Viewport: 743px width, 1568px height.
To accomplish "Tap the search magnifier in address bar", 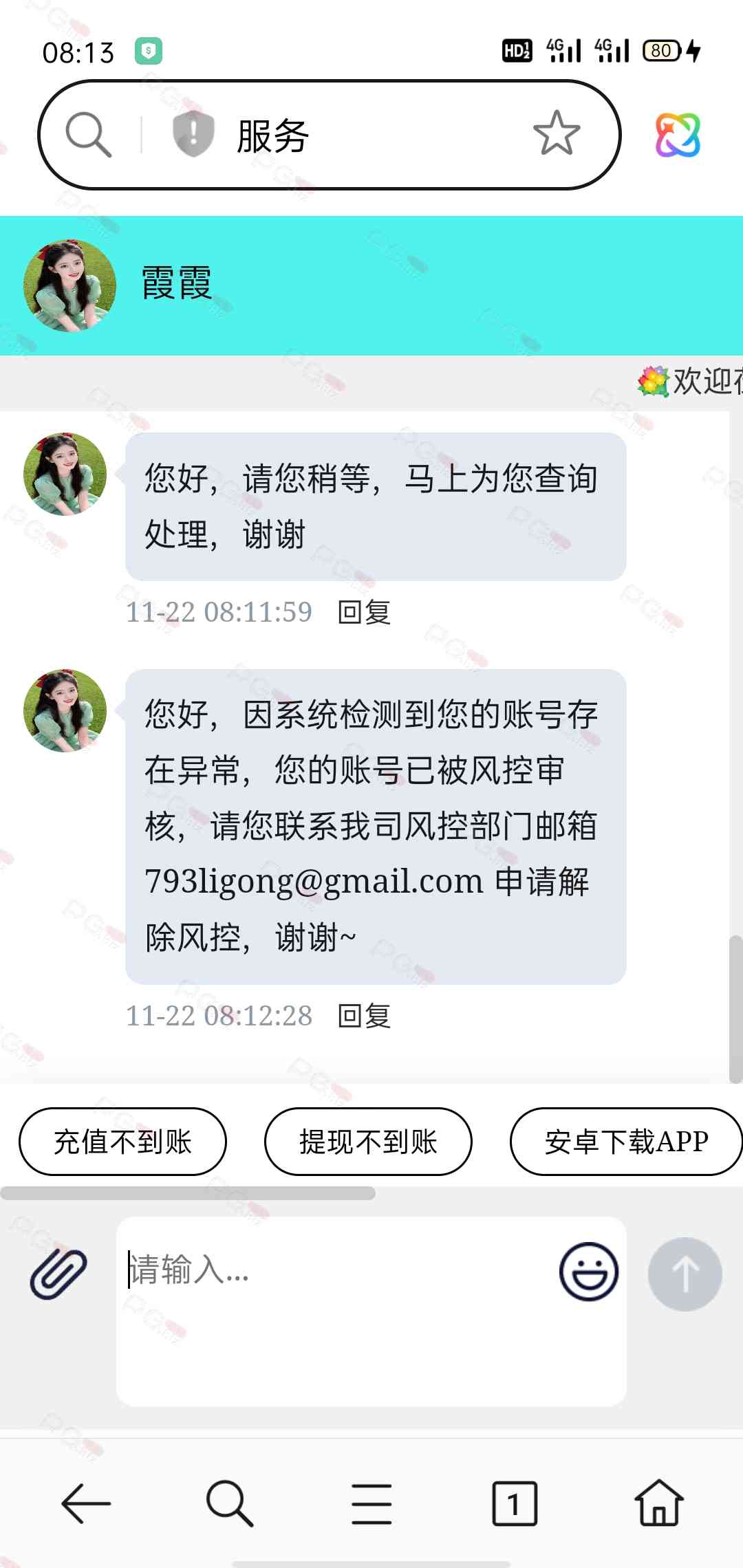I will tap(88, 135).
